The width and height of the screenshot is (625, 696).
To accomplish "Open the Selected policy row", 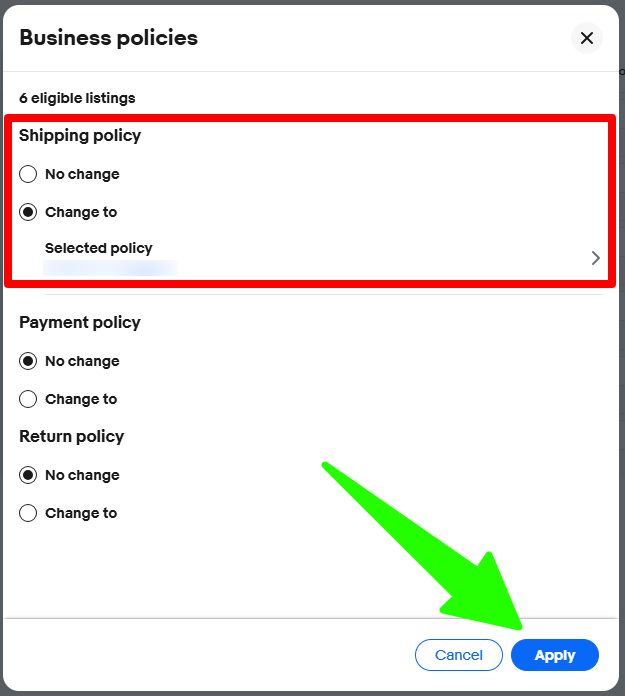I will pos(320,257).
